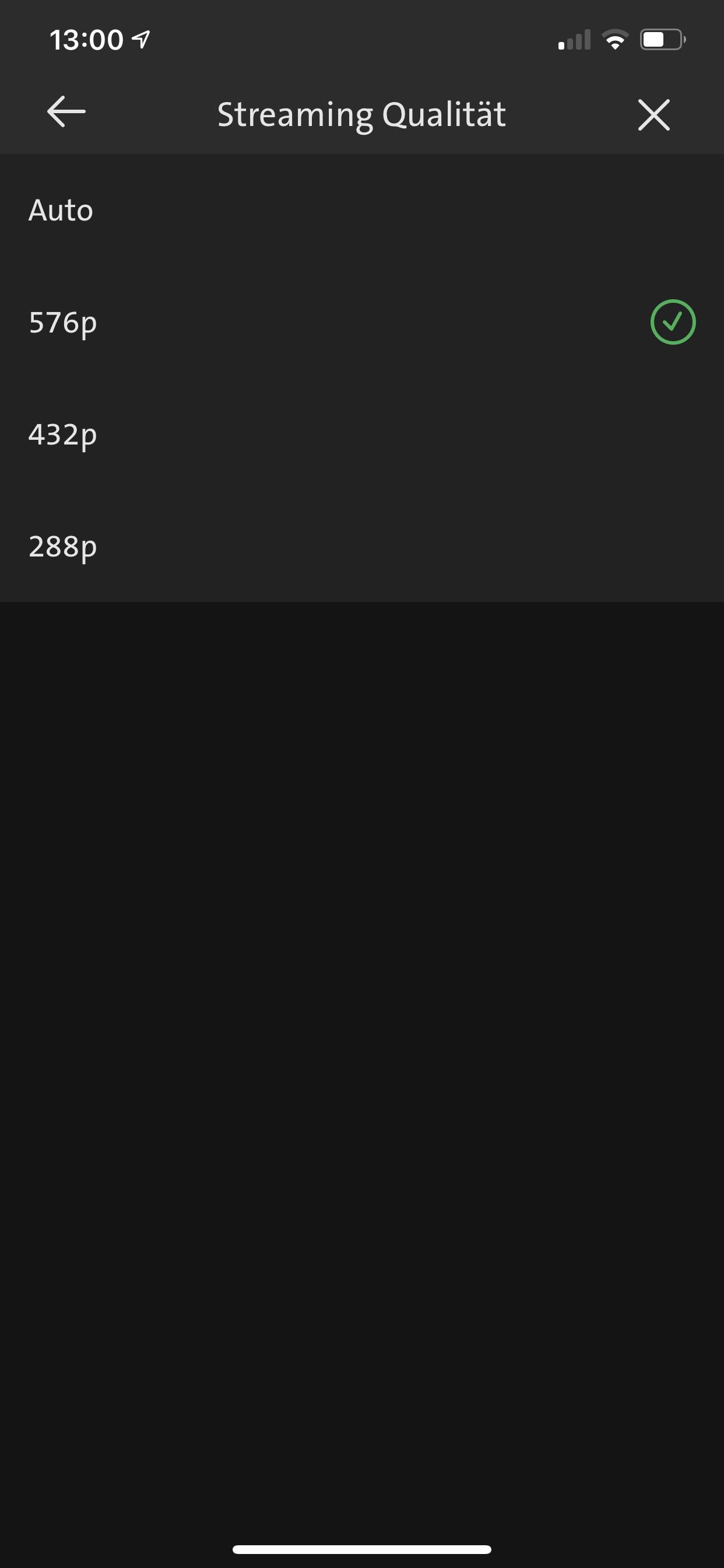Select Auto streaming quality
Image resolution: width=724 pixels, height=1568 pixels.
pyautogui.click(x=61, y=211)
